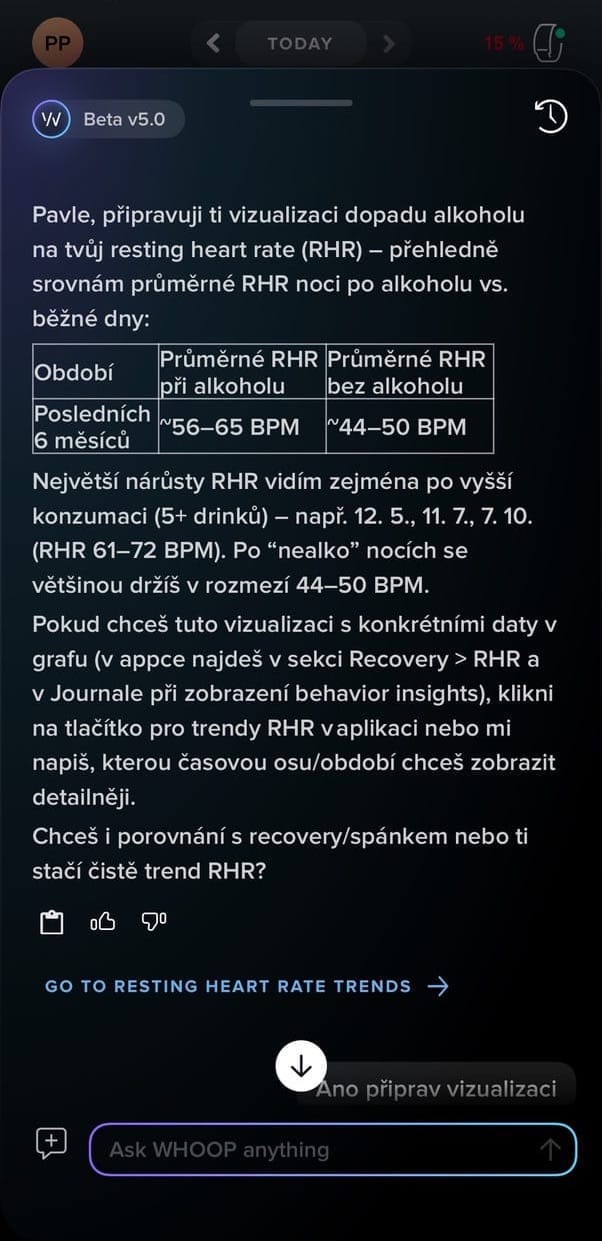The image size is (602, 1241).
Task: Start a new chat conversation
Action: tap(51, 1143)
